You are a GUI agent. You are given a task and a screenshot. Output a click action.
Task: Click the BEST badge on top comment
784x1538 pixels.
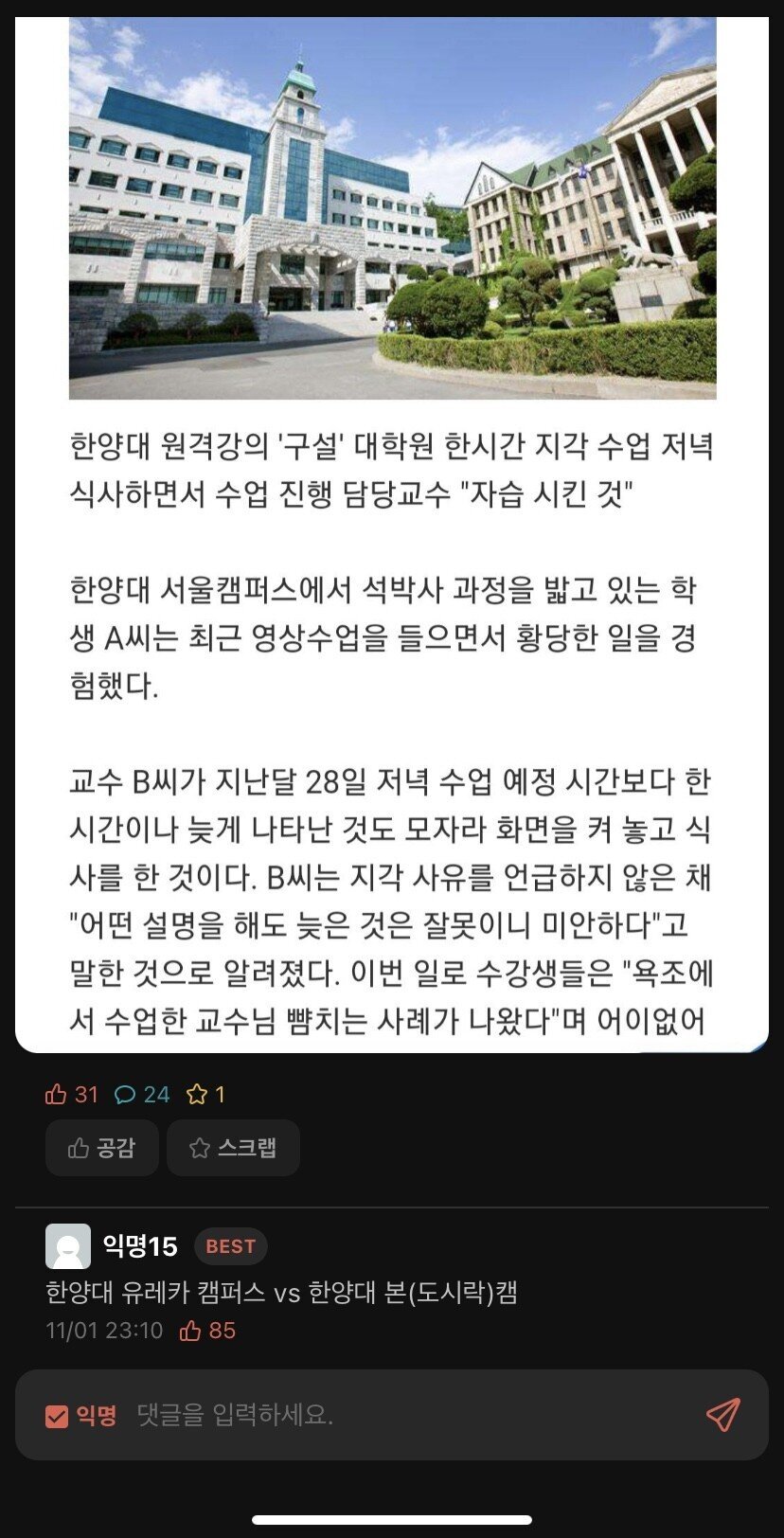(x=230, y=1246)
